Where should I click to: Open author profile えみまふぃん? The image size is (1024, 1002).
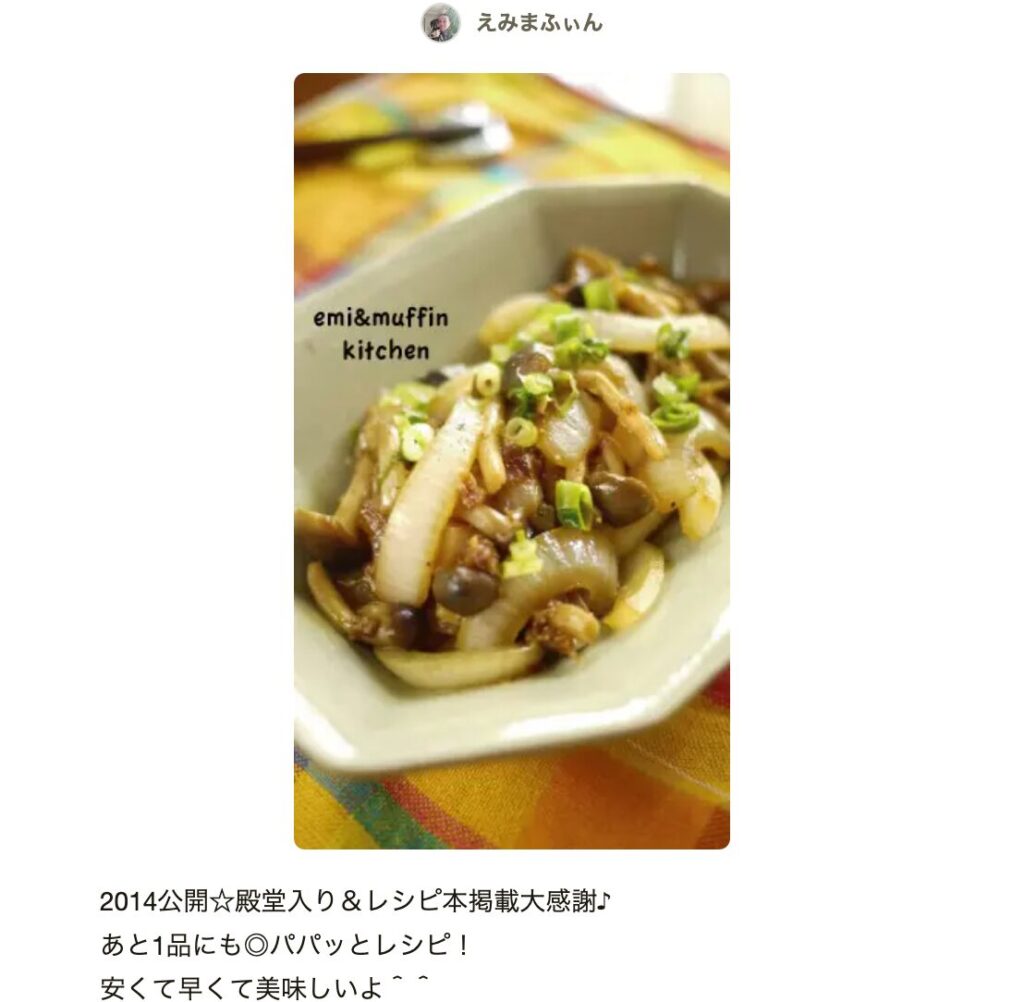coord(539,22)
